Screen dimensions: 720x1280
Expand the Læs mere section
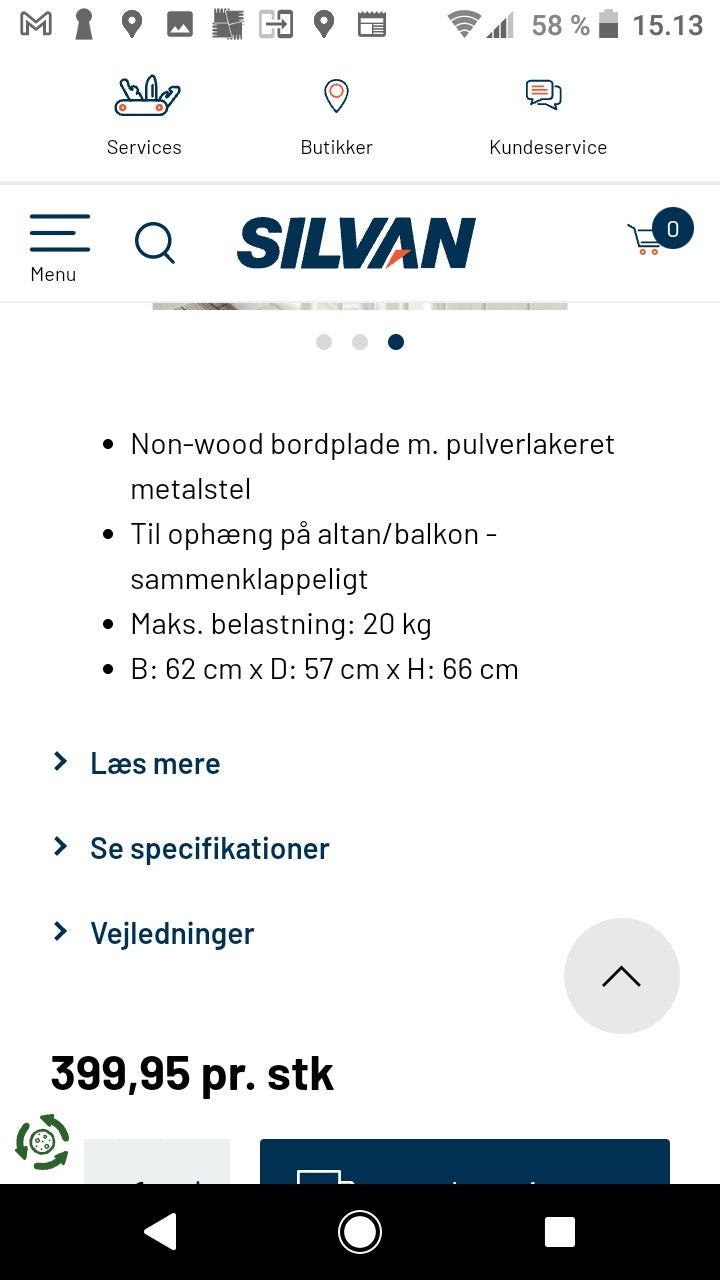(x=155, y=763)
